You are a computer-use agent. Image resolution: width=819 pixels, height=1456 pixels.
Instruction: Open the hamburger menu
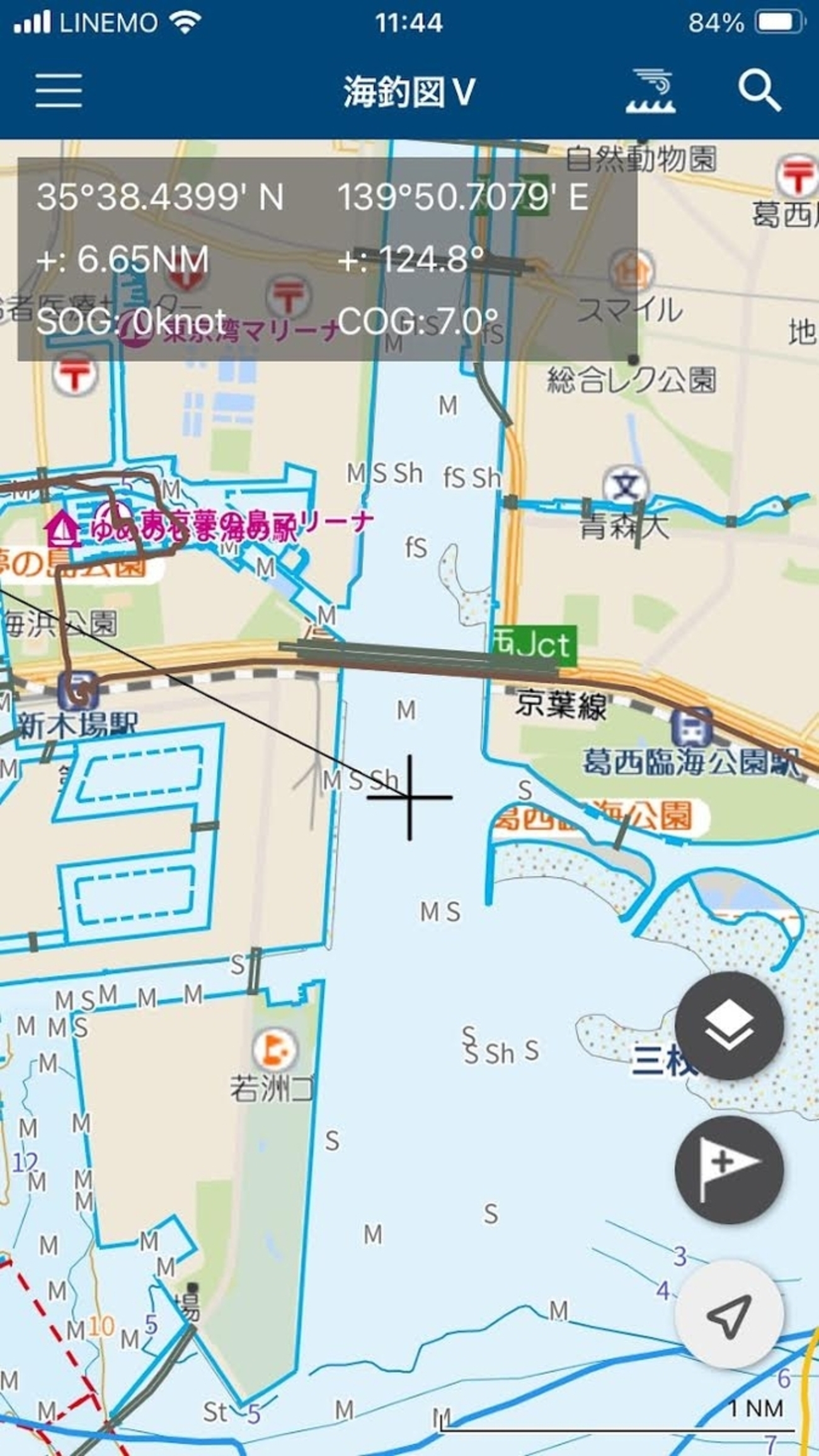59,91
